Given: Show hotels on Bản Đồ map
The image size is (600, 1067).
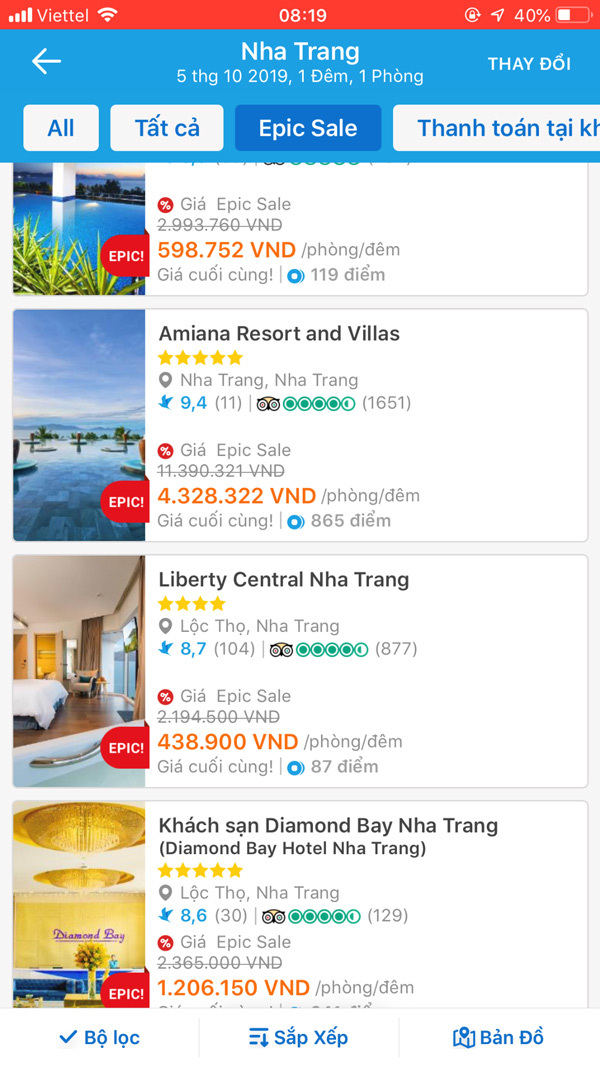Looking at the screenshot, I should [x=498, y=1037].
